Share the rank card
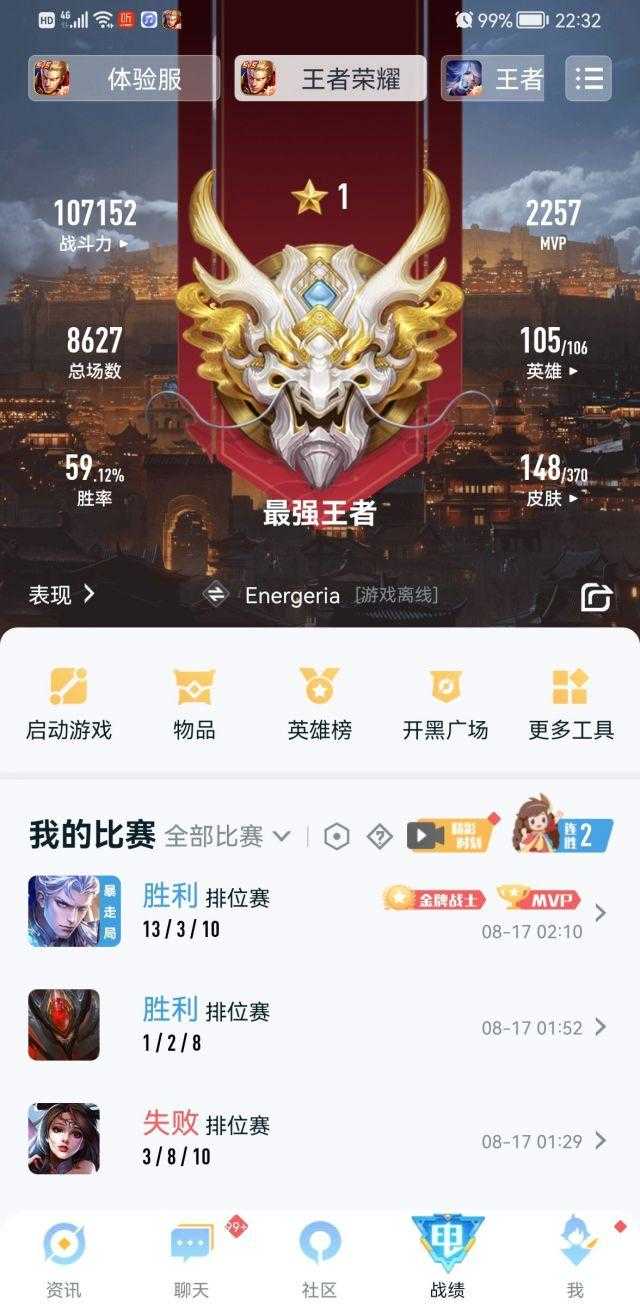The height and width of the screenshot is (1306, 640). tap(596, 597)
